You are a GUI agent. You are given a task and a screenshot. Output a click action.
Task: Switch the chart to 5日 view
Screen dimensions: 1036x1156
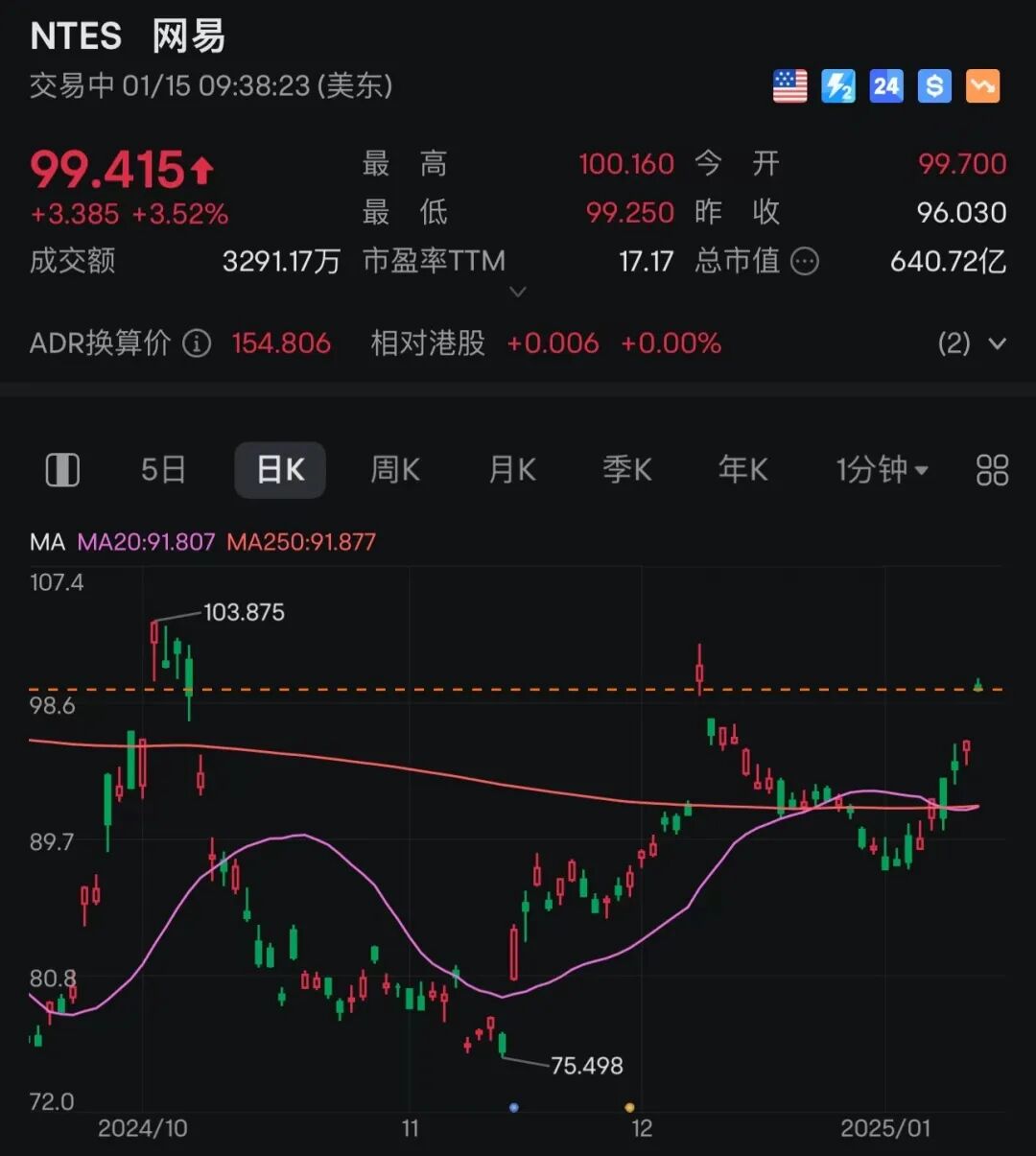pyautogui.click(x=163, y=470)
